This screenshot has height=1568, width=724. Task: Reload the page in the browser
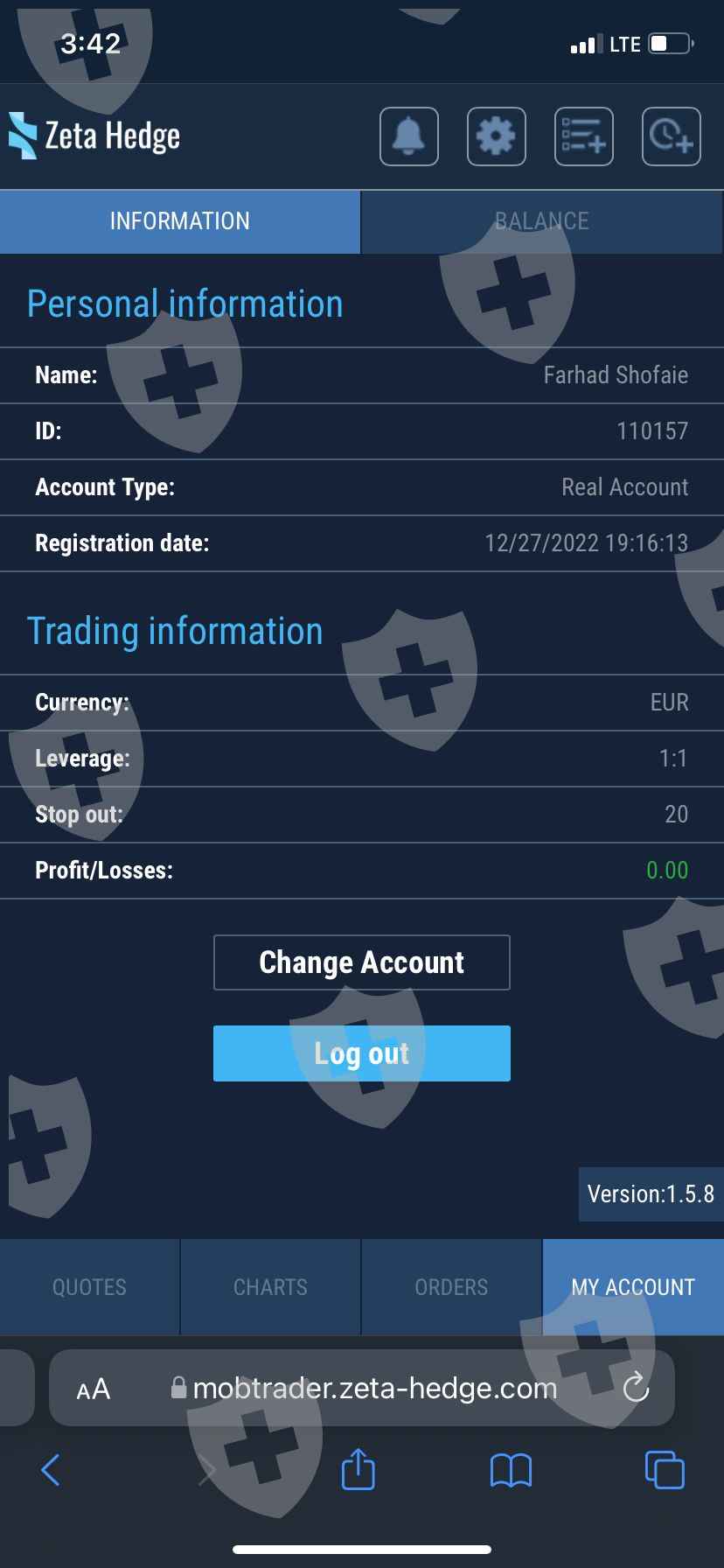coord(636,1387)
